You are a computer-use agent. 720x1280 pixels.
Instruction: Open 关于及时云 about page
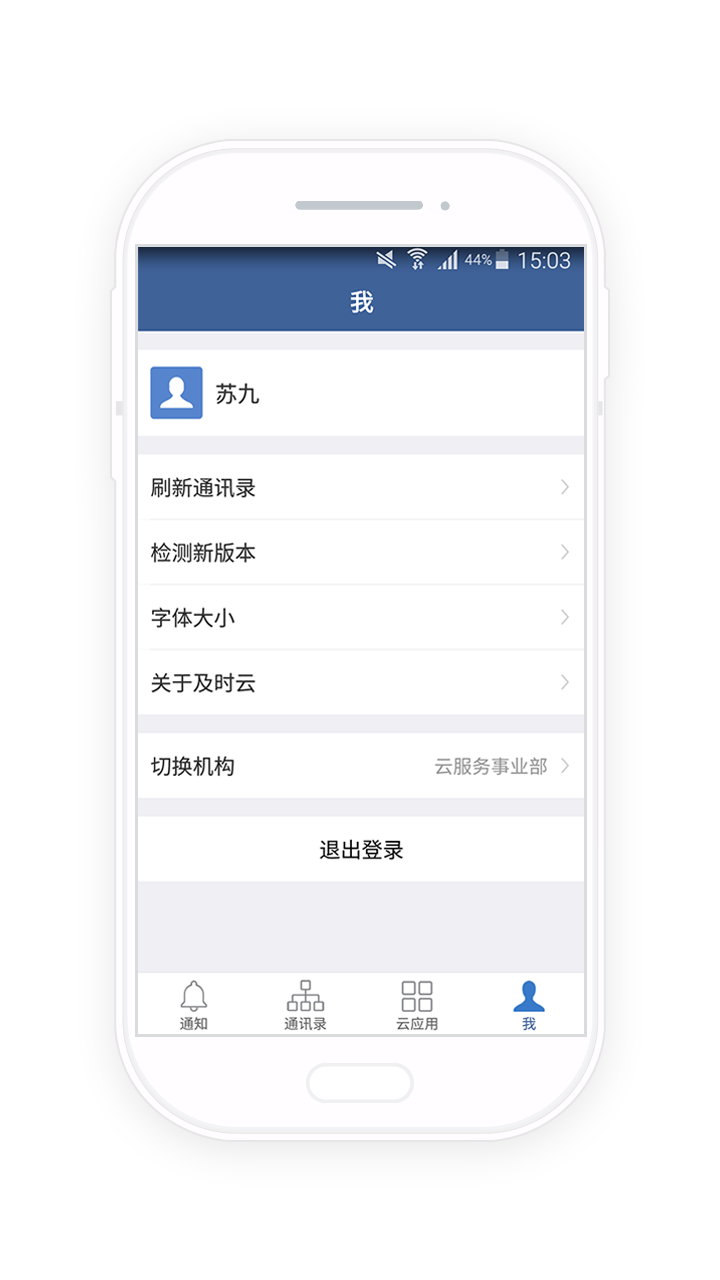click(361, 682)
